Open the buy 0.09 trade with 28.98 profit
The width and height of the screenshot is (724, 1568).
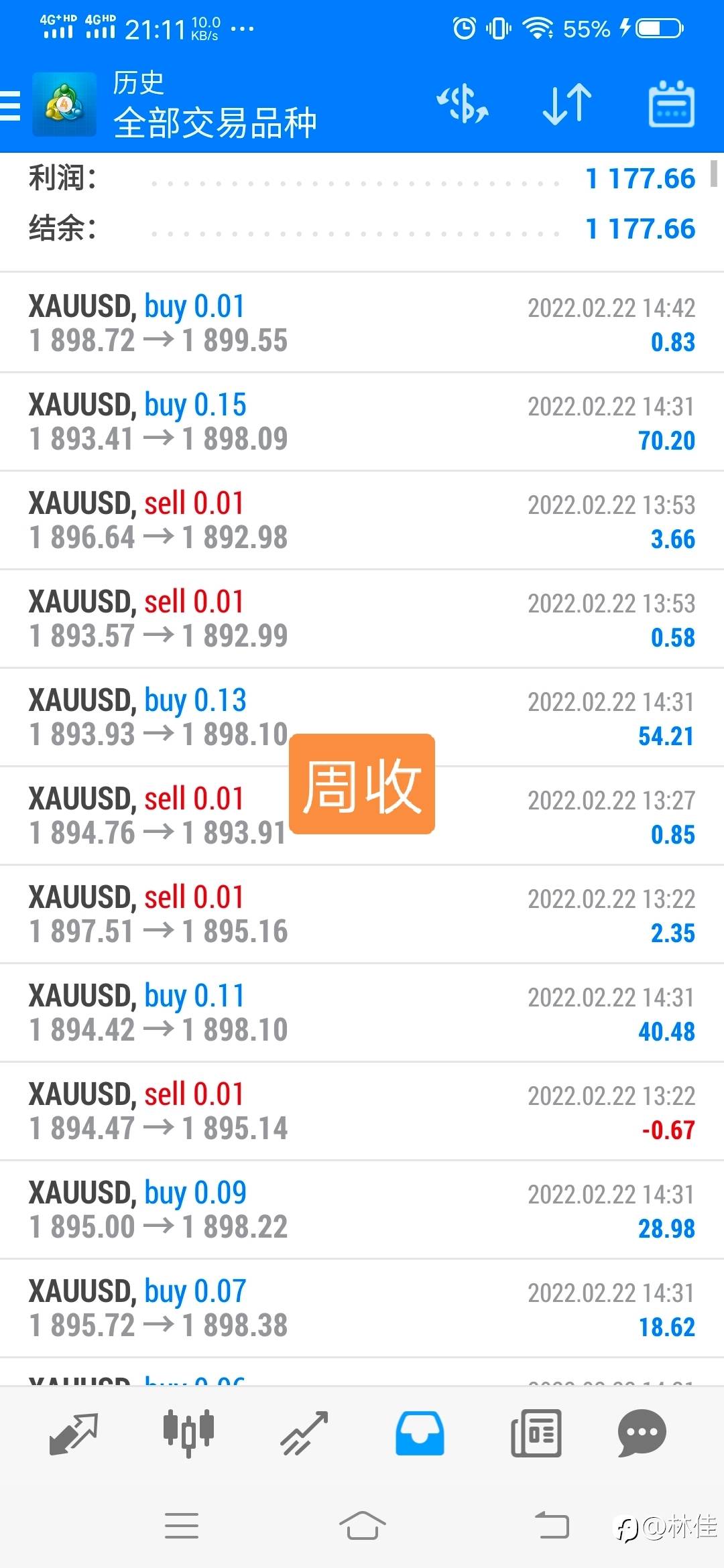pos(362,1210)
